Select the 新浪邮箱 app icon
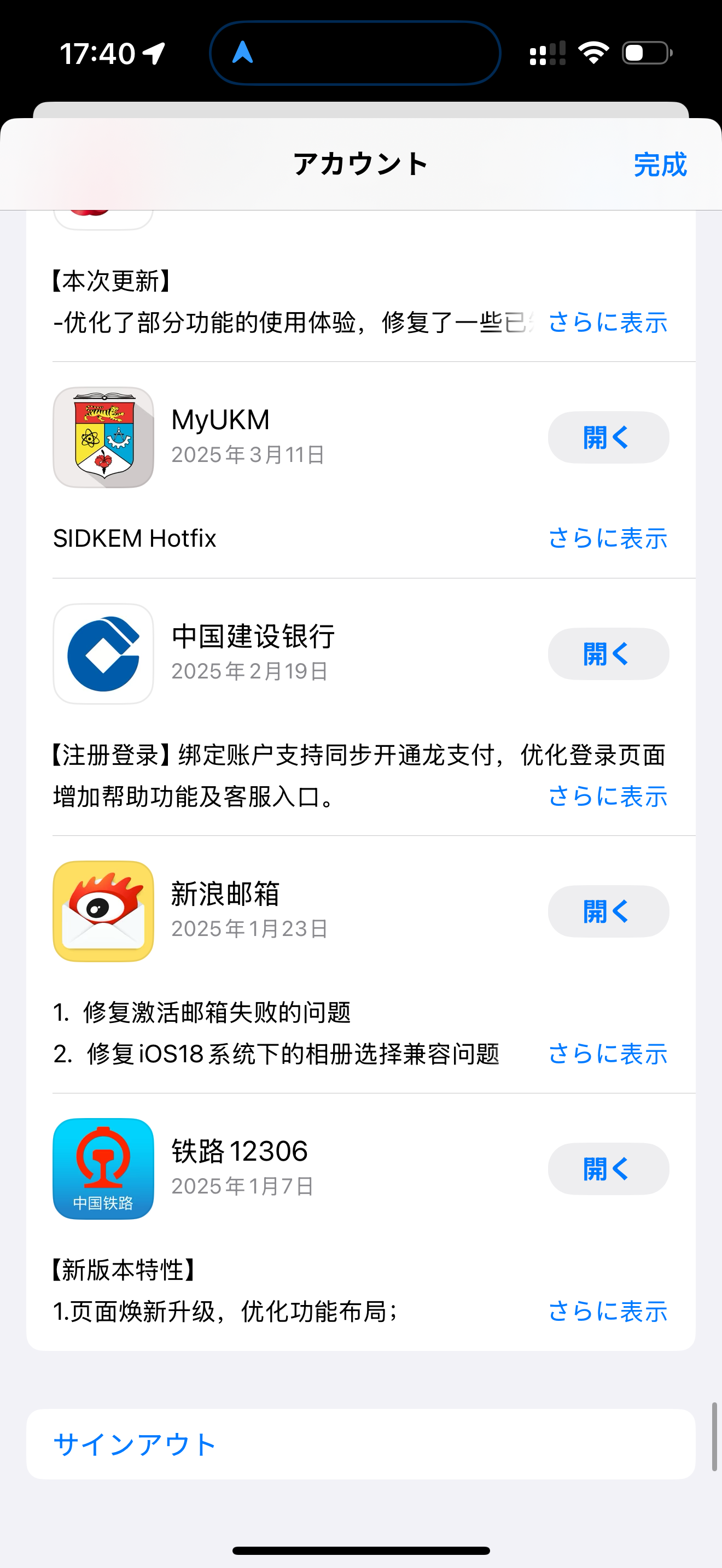 103,911
